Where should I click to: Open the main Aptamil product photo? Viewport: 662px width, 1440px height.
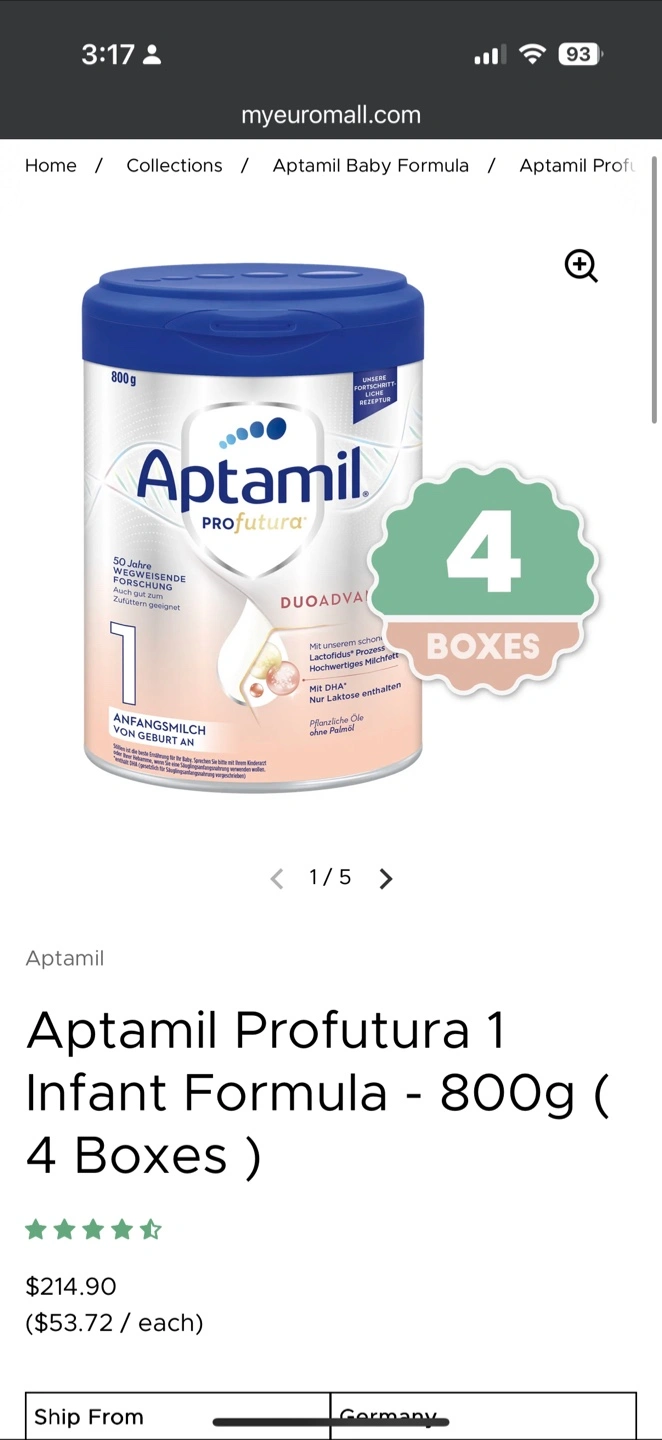(x=330, y=528)
